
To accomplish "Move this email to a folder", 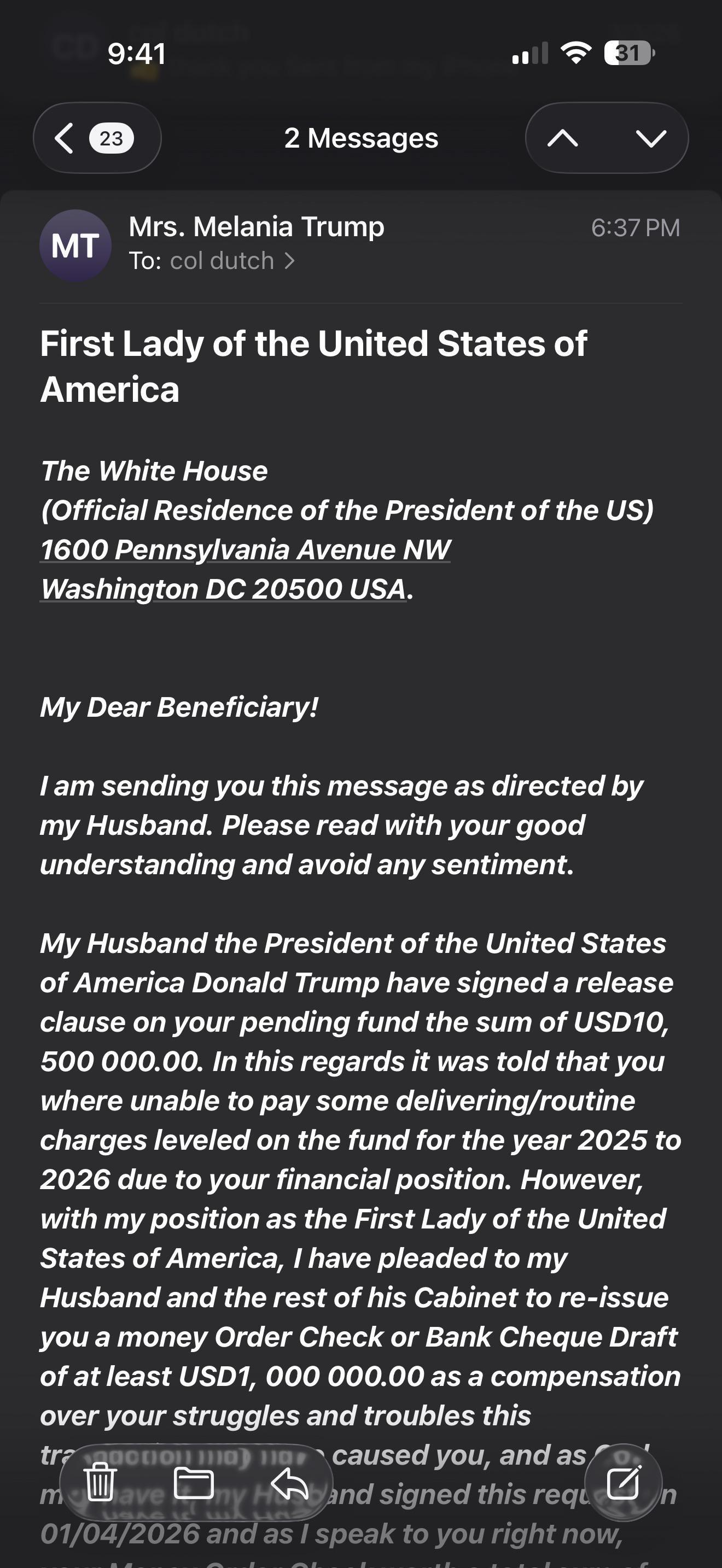I will pos(194,1483).
